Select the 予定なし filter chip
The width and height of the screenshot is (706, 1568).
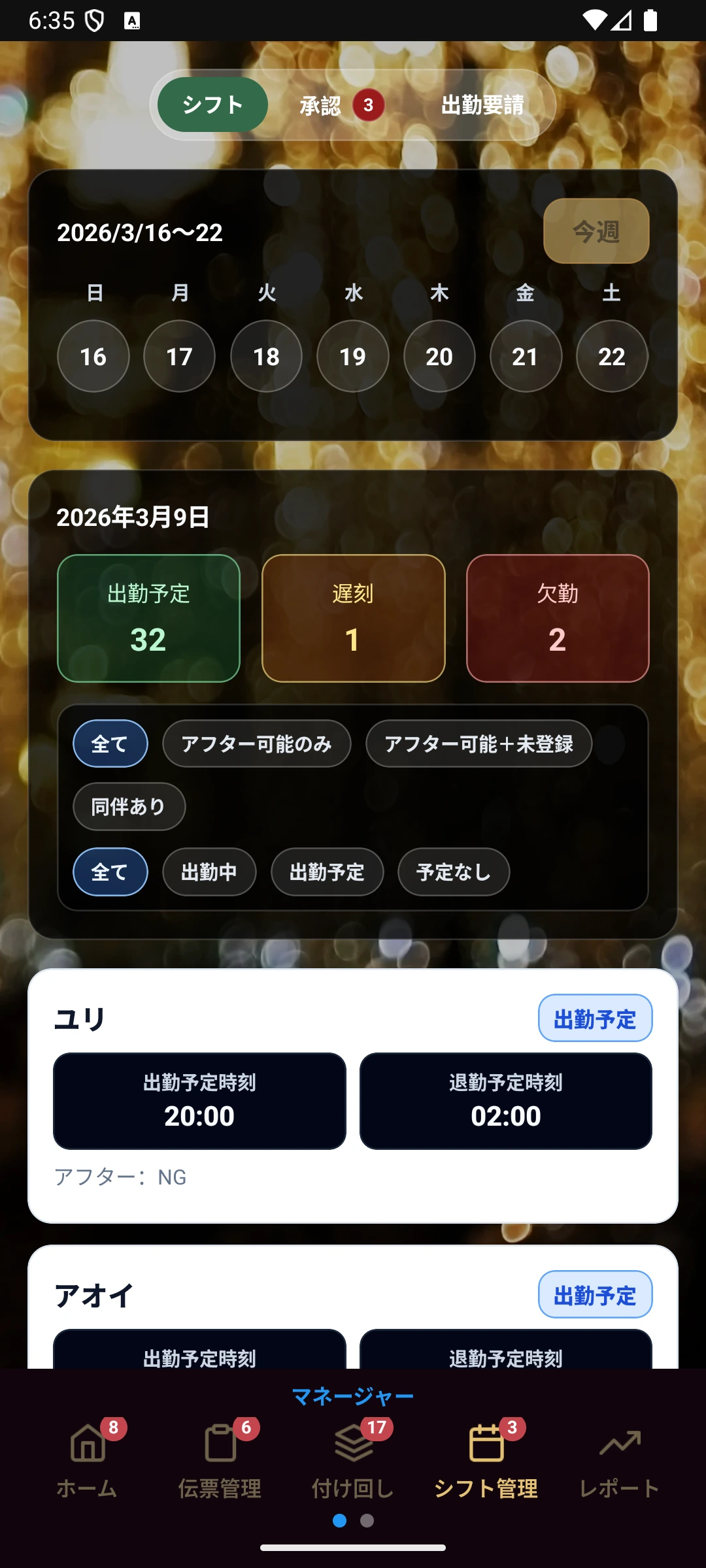[453, 872]
